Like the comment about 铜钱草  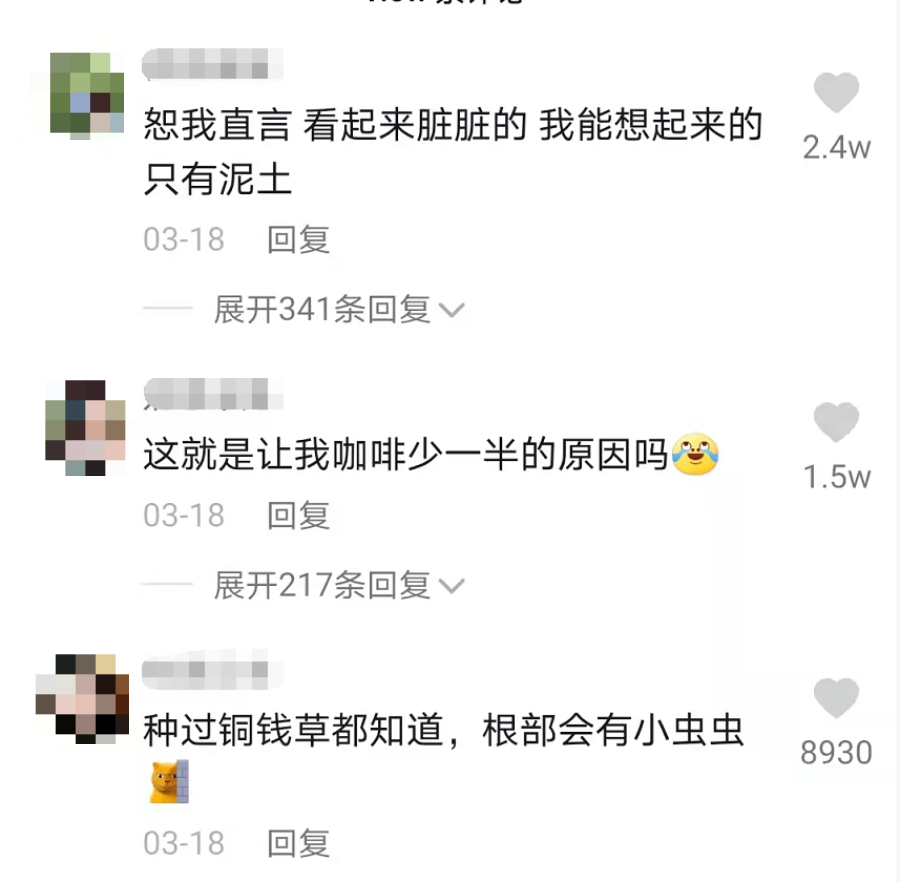[836, 698]
